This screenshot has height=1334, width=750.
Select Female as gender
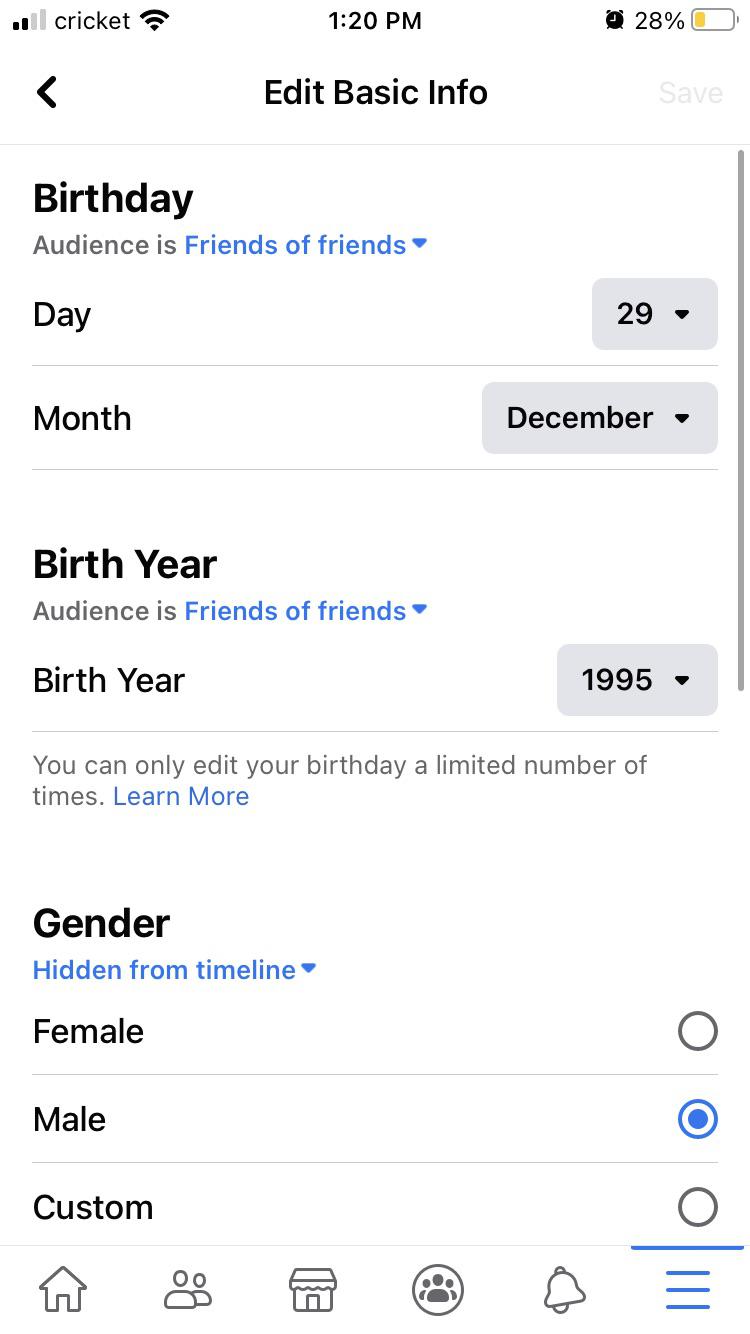click(697, 1031)
